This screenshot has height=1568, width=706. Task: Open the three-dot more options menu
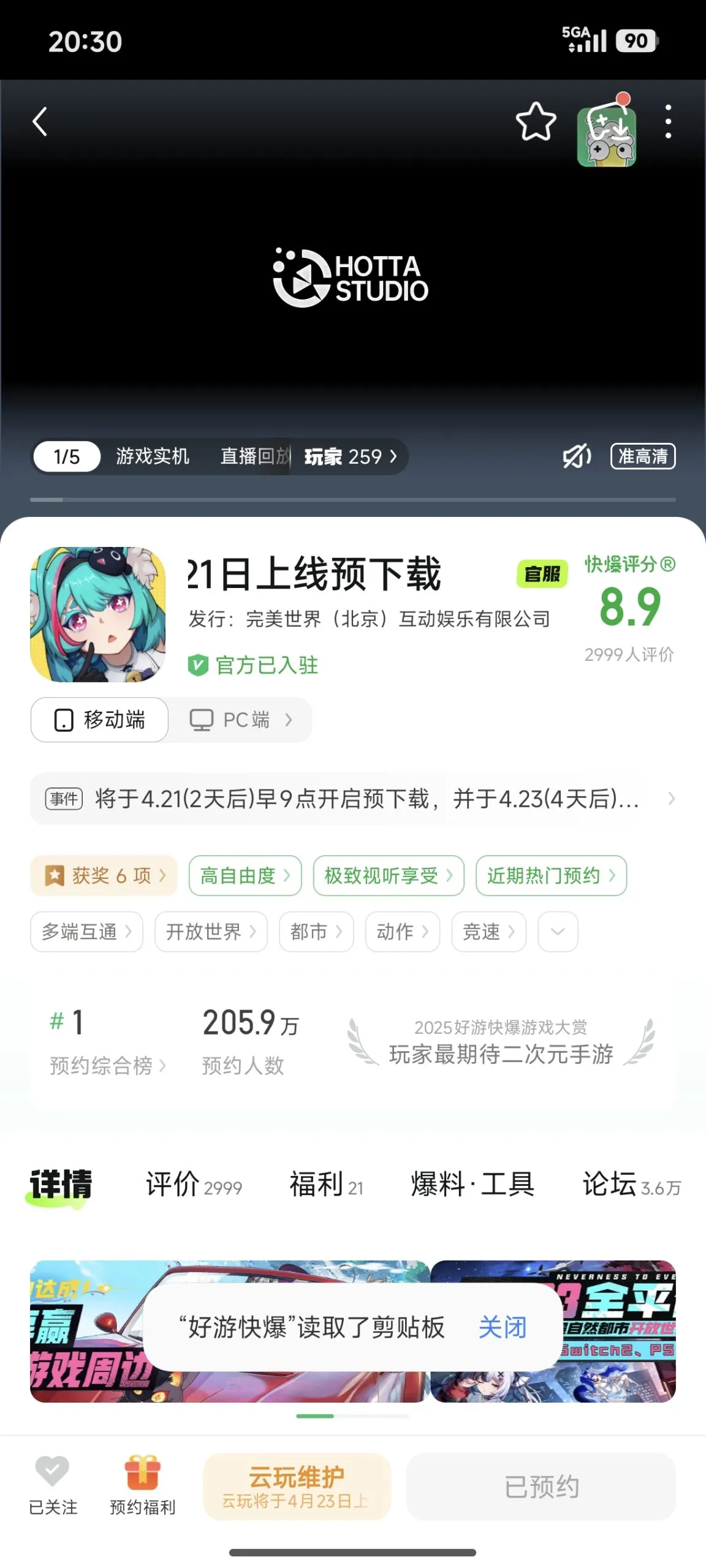[x=668, y=121]
